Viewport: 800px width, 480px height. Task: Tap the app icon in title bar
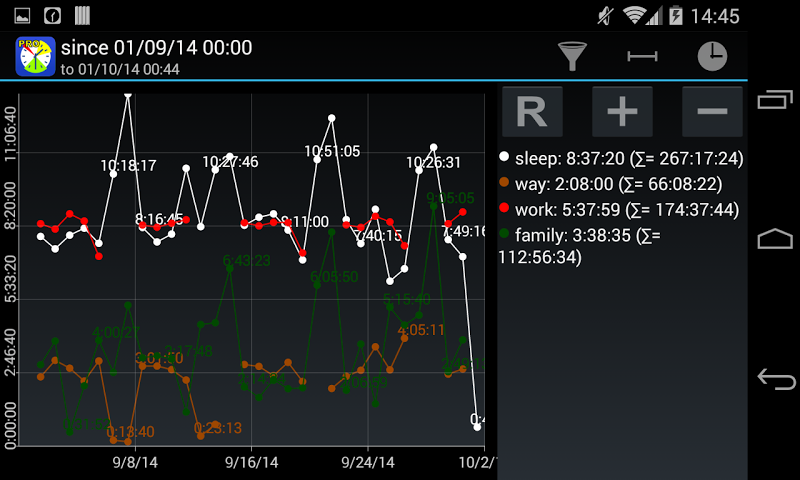(x=35, y=56)
